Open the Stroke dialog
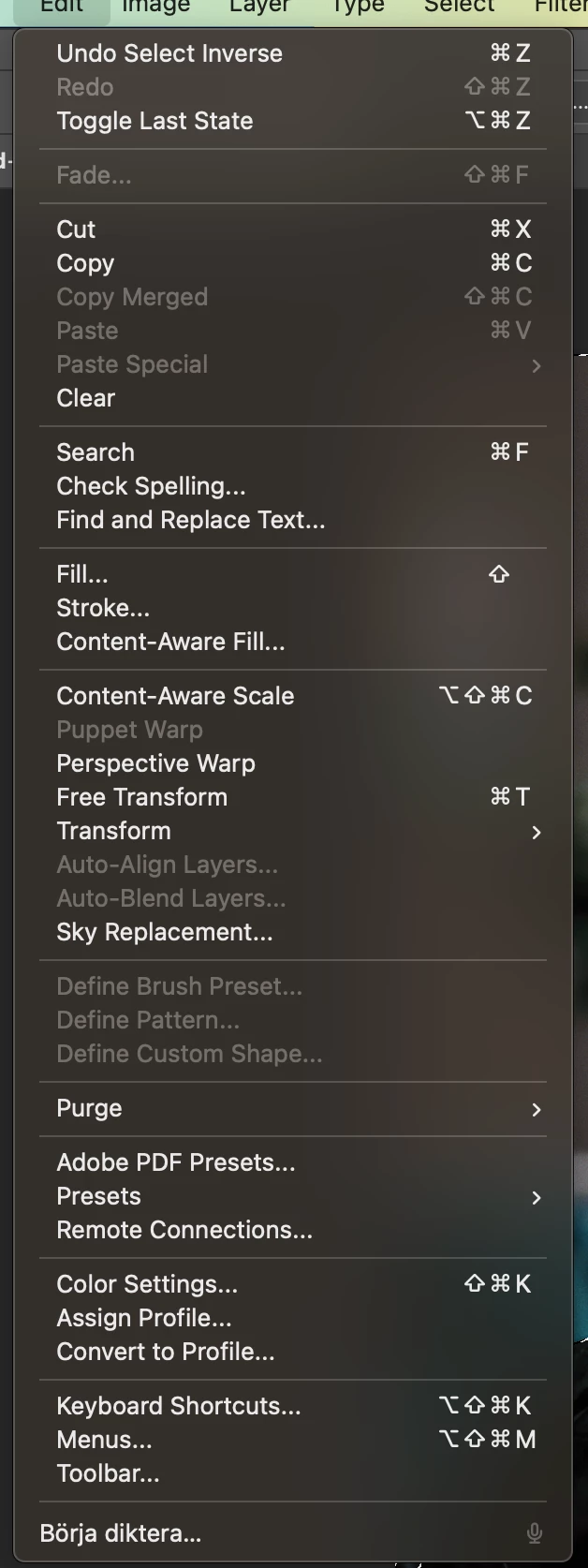588x1568 pixels. [x=103, y=608]
